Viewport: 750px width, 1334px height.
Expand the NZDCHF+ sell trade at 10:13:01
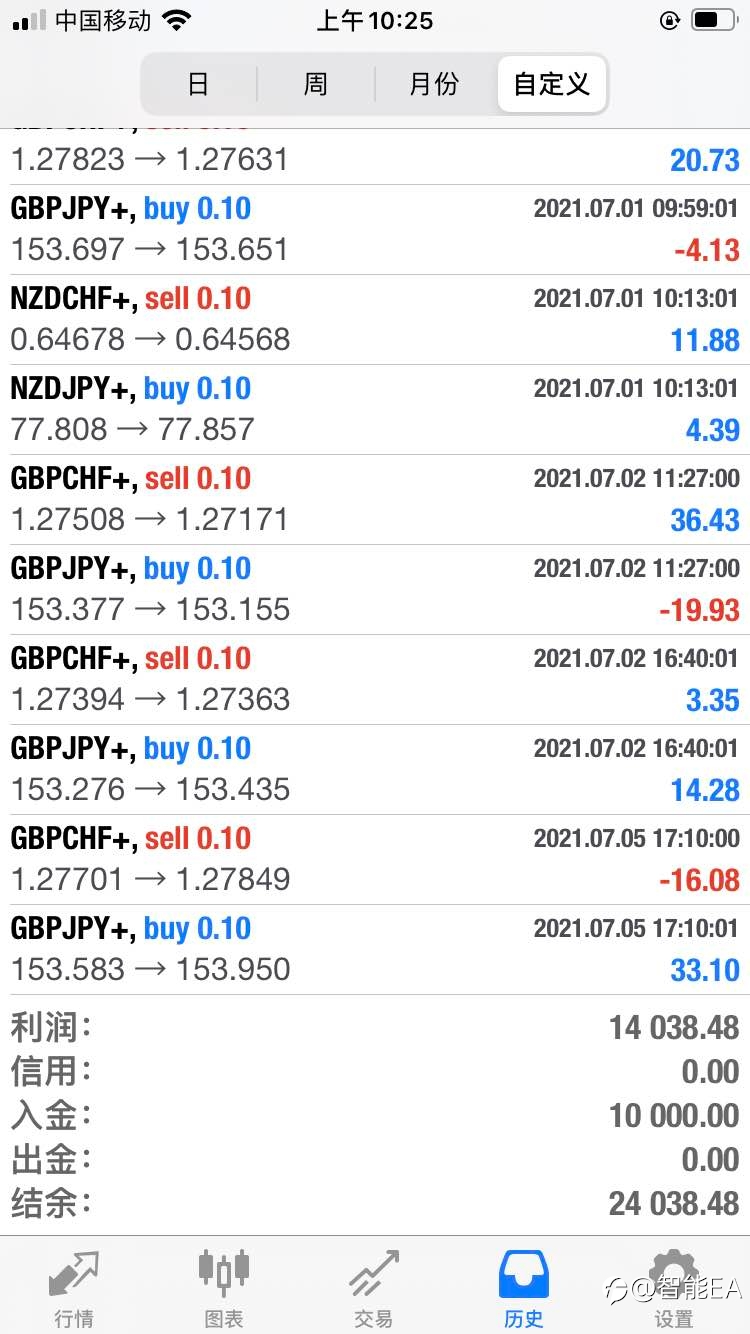point(375,320)
